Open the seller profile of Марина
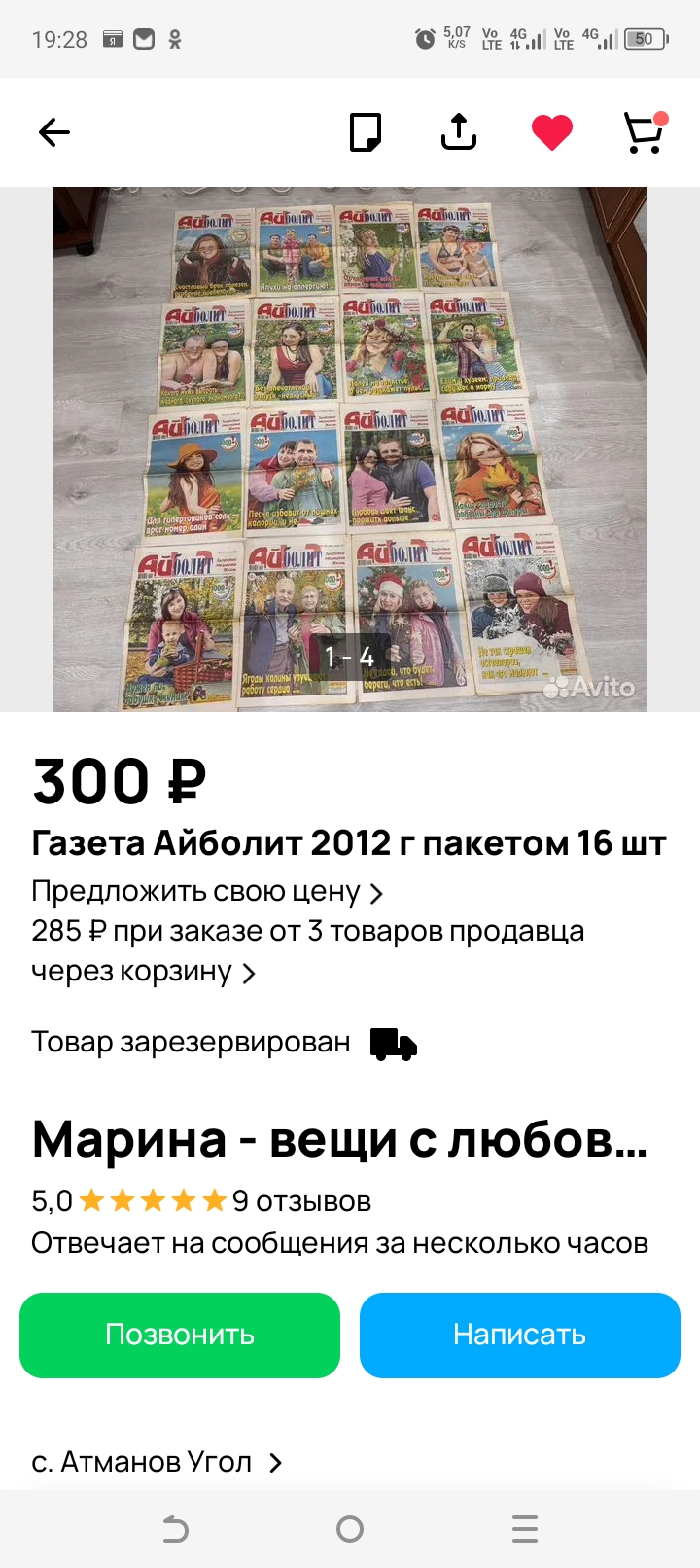 (x=338, y=1138)
